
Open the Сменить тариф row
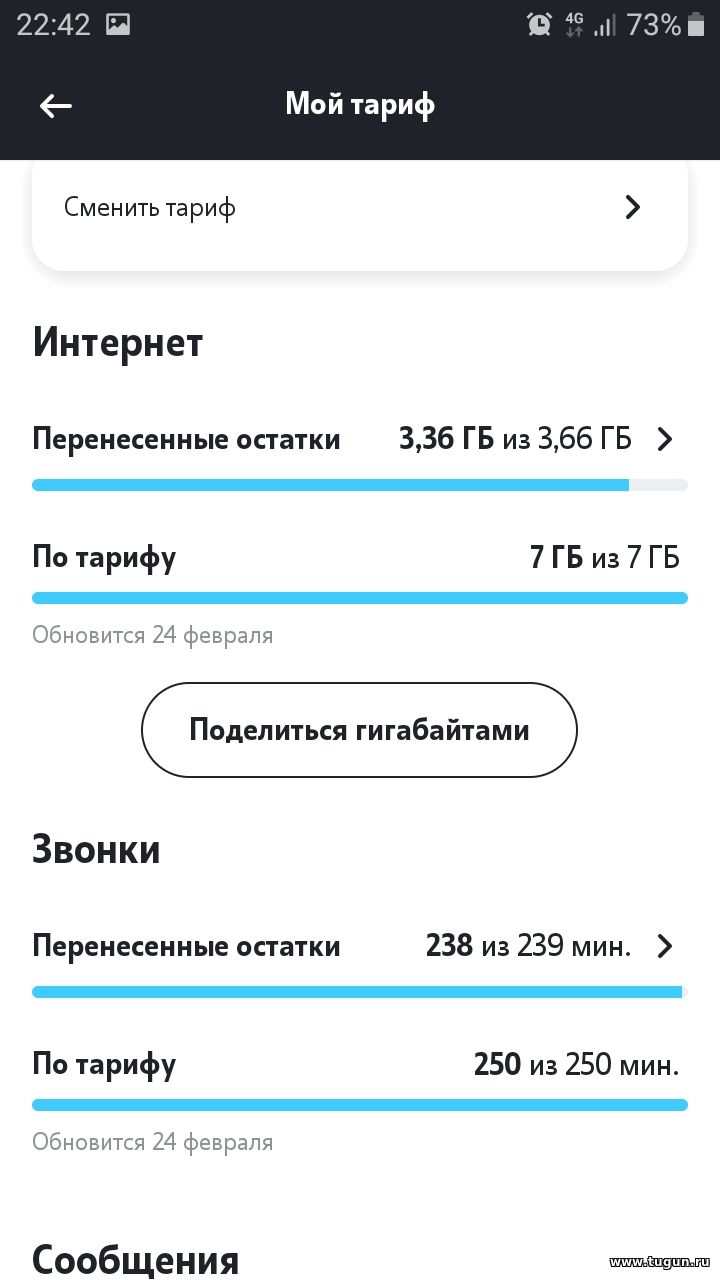pyautogui.click(x=360, y=208)
